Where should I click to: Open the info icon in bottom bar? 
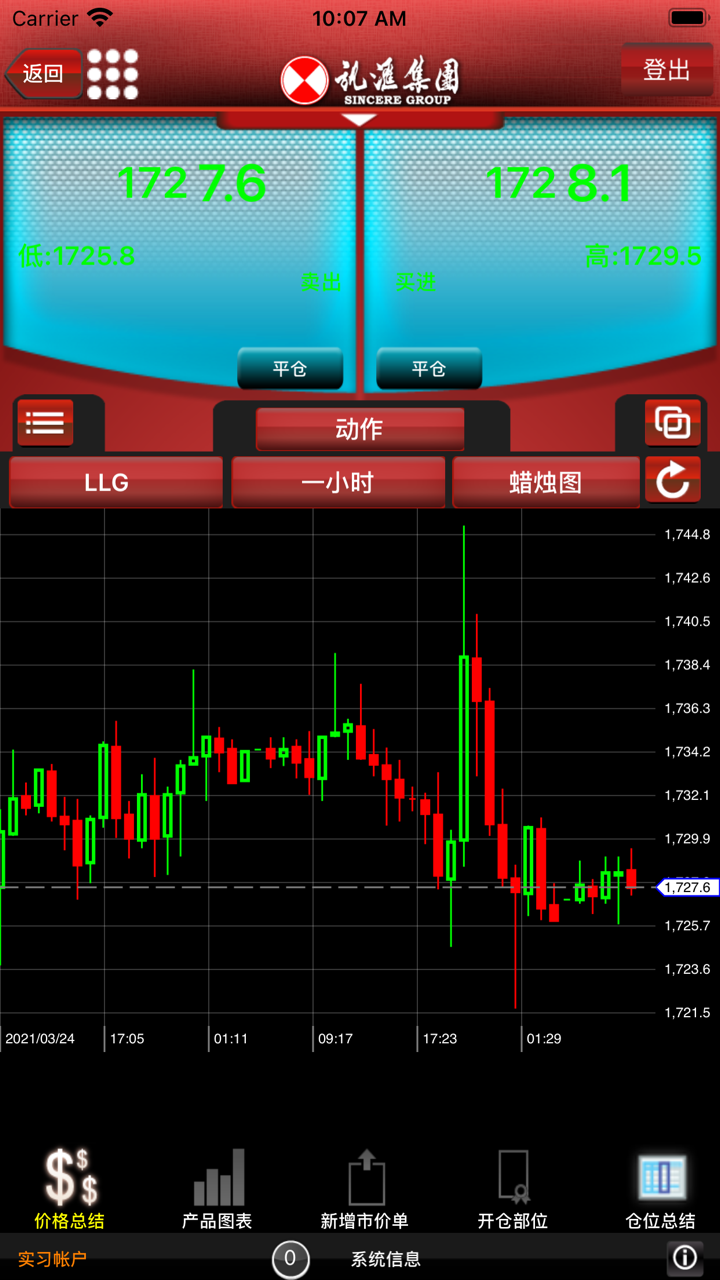685,1258
